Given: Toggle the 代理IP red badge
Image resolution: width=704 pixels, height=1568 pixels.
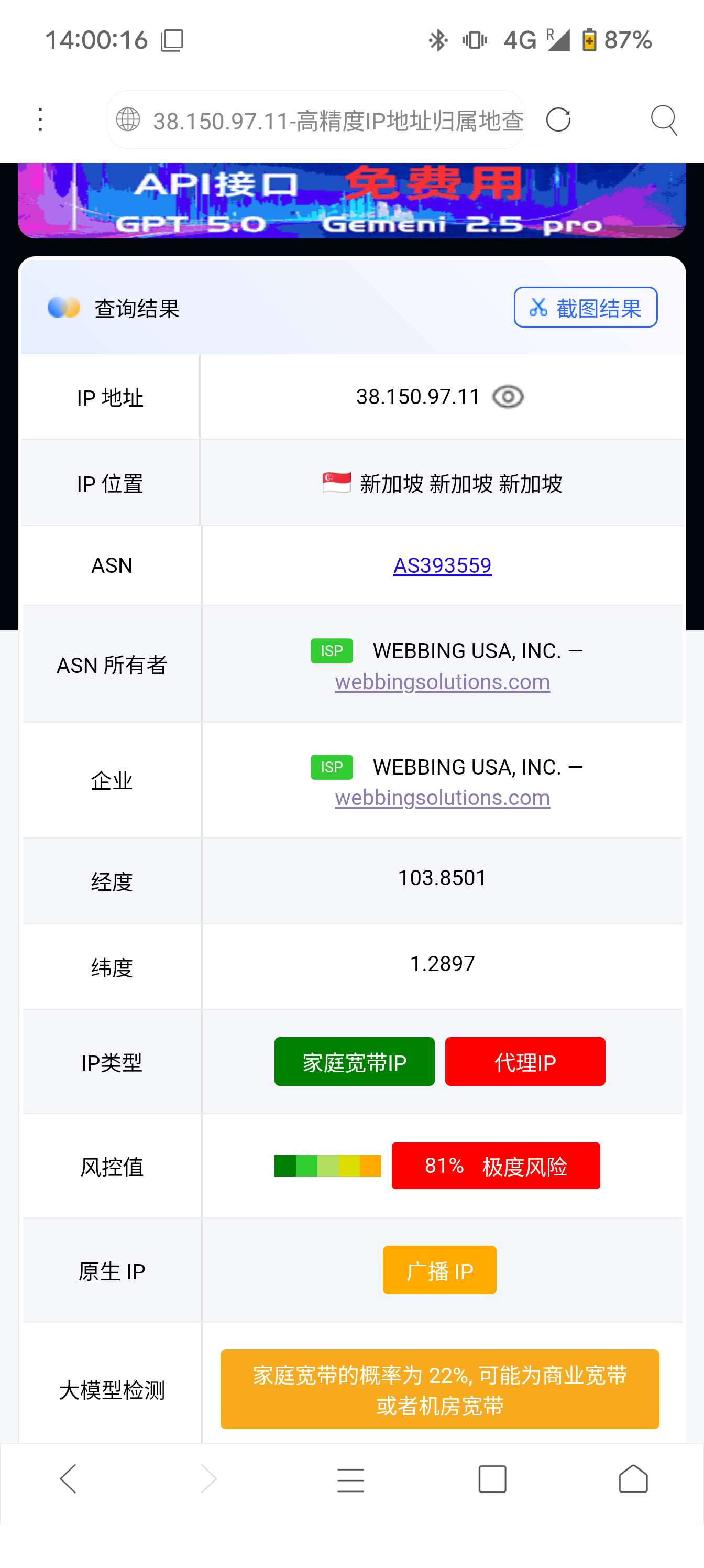Looking at the screenshot, I should (524, 1062).
